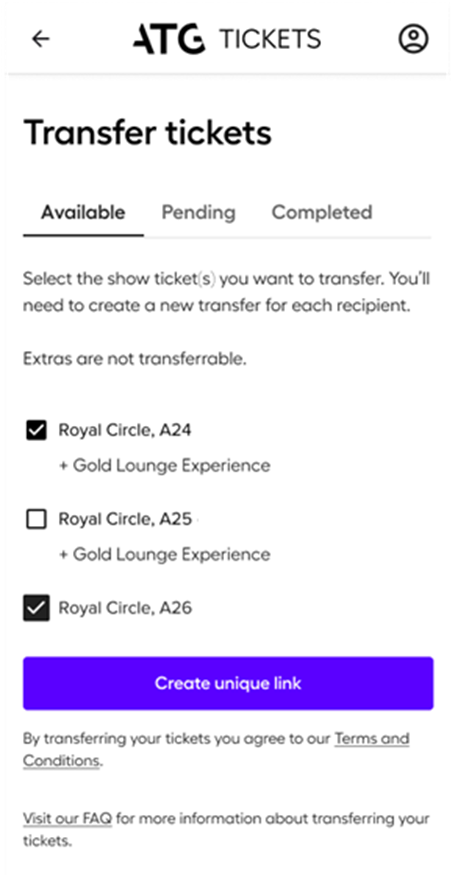Screen dimensions: 458x875
Task: Open the Visit our FAQ link
Action: pos(68,819)
